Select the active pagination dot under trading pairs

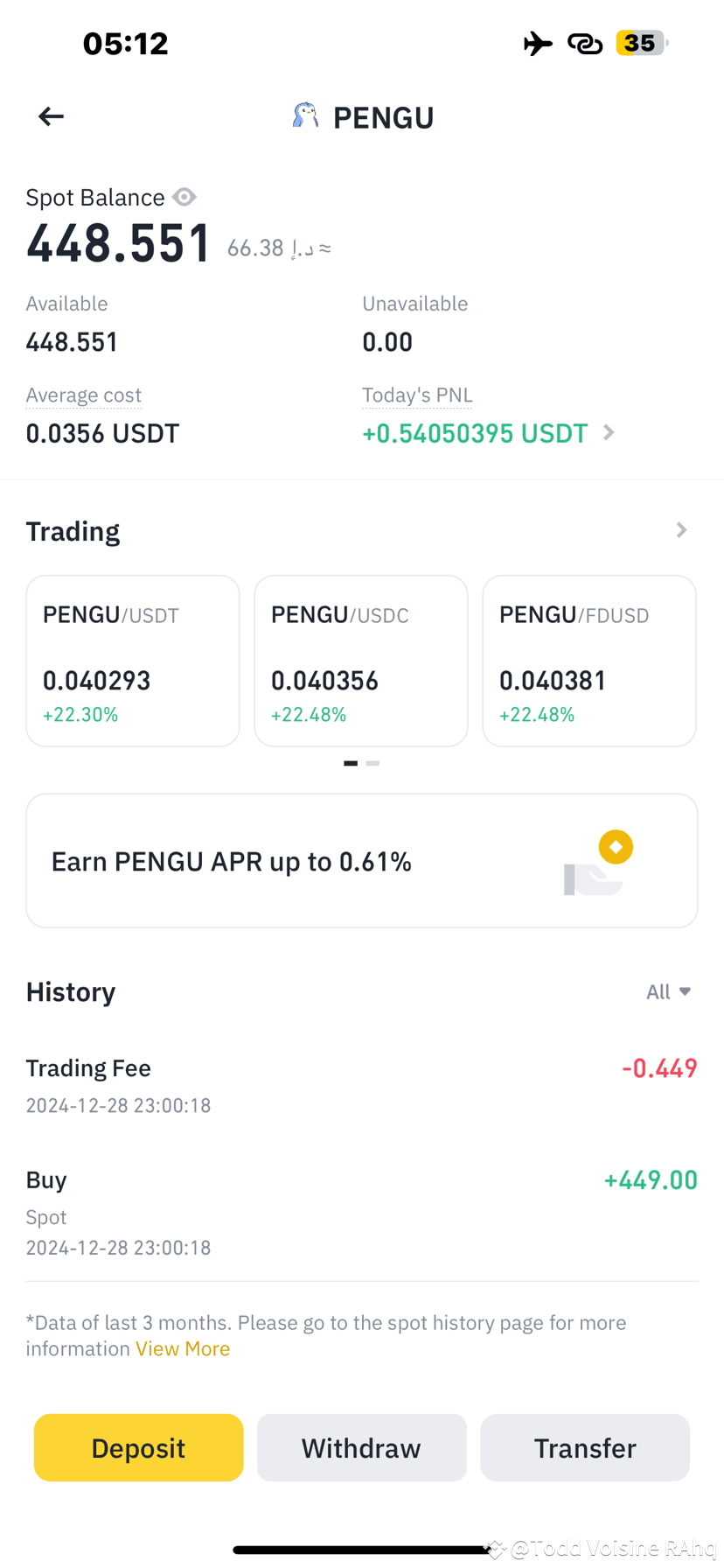[350, 763]
